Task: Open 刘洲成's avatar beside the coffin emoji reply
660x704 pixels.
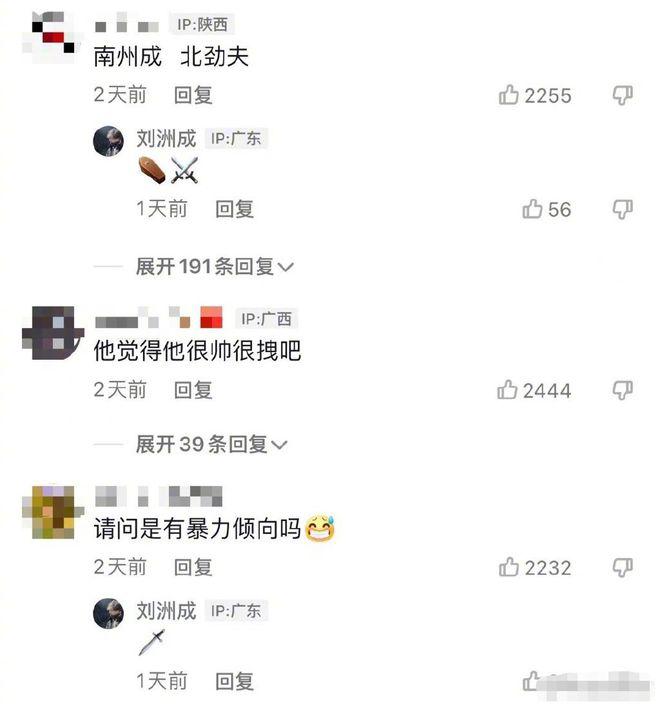Action: (108, 141)
